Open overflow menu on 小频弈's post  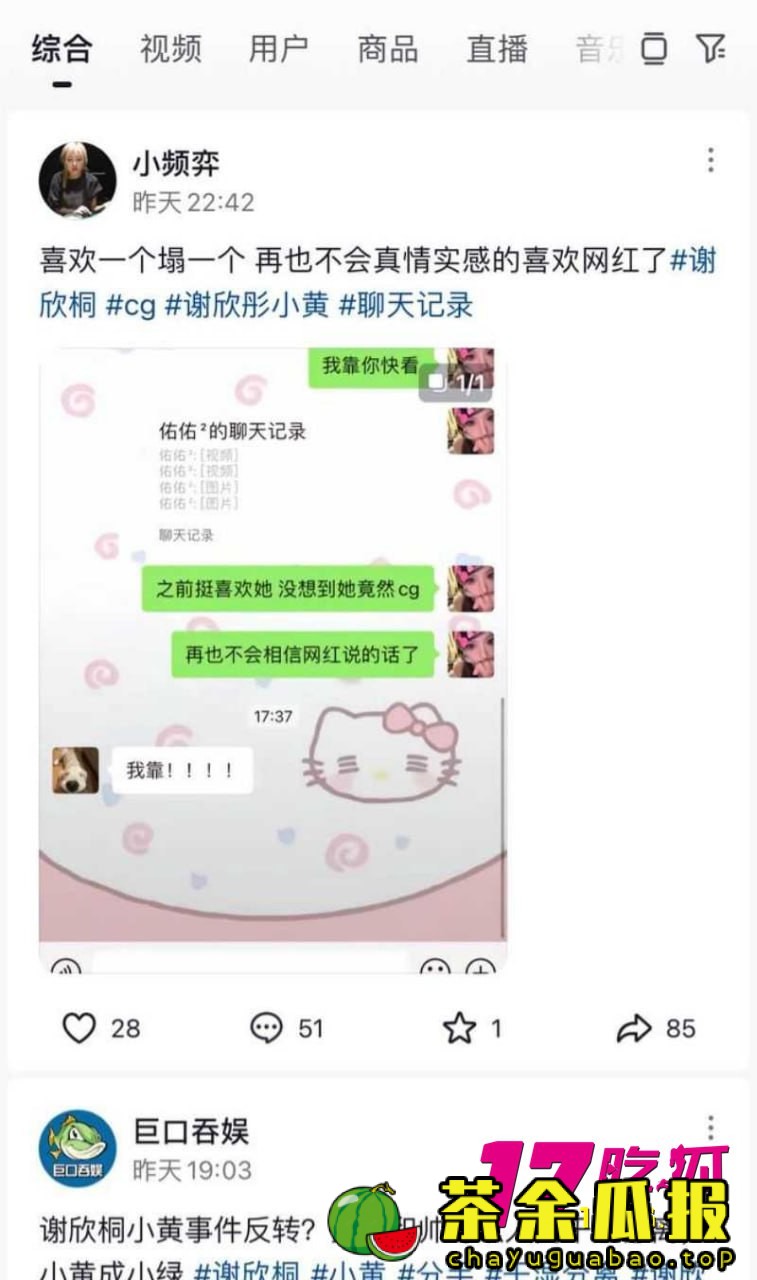710,160
